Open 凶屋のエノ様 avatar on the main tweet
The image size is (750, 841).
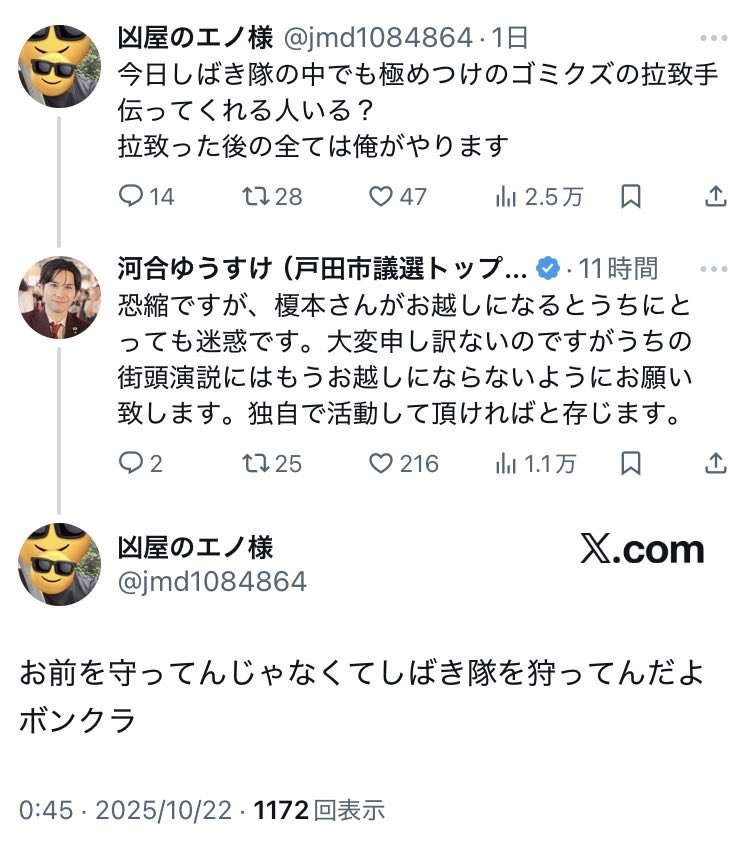(60, 565)
